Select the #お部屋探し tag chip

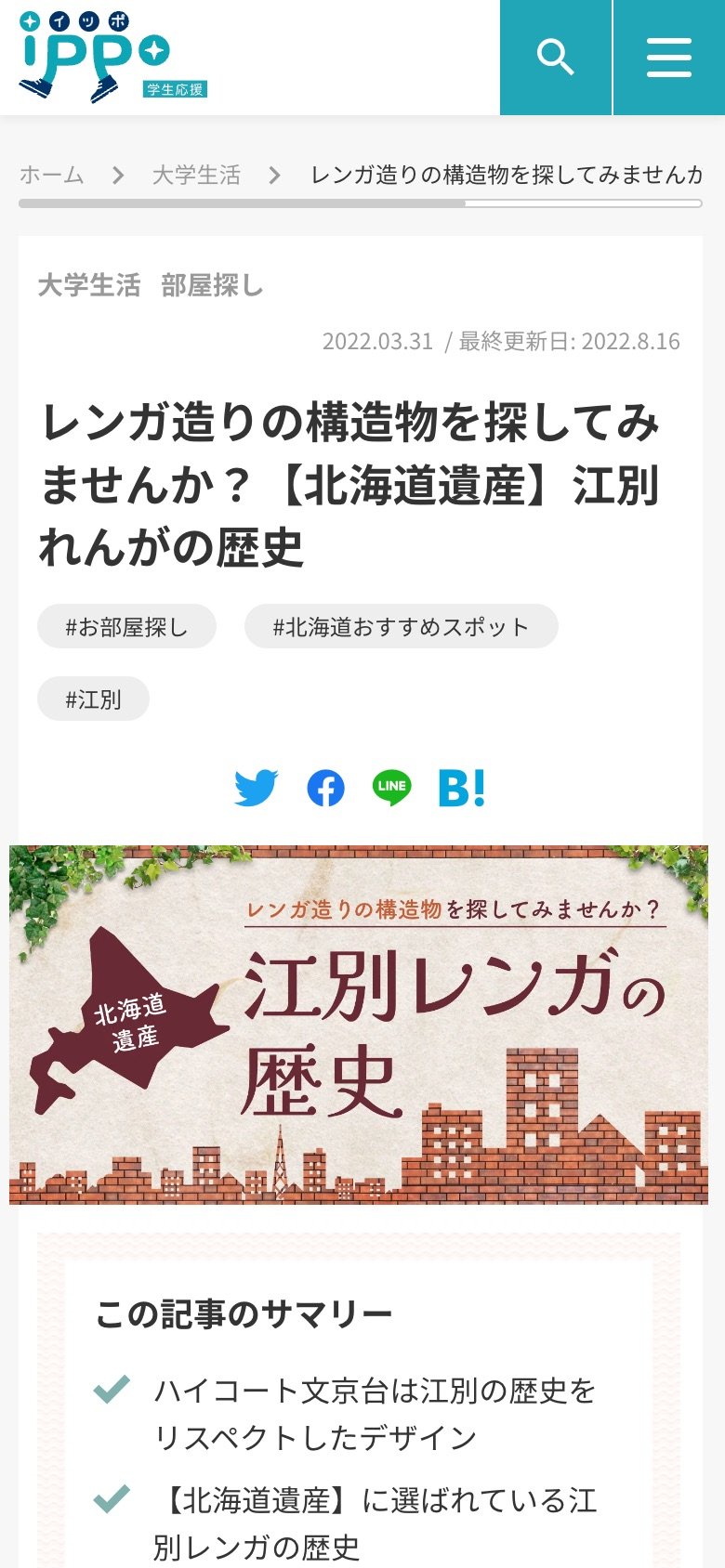(x=126, y=627)
